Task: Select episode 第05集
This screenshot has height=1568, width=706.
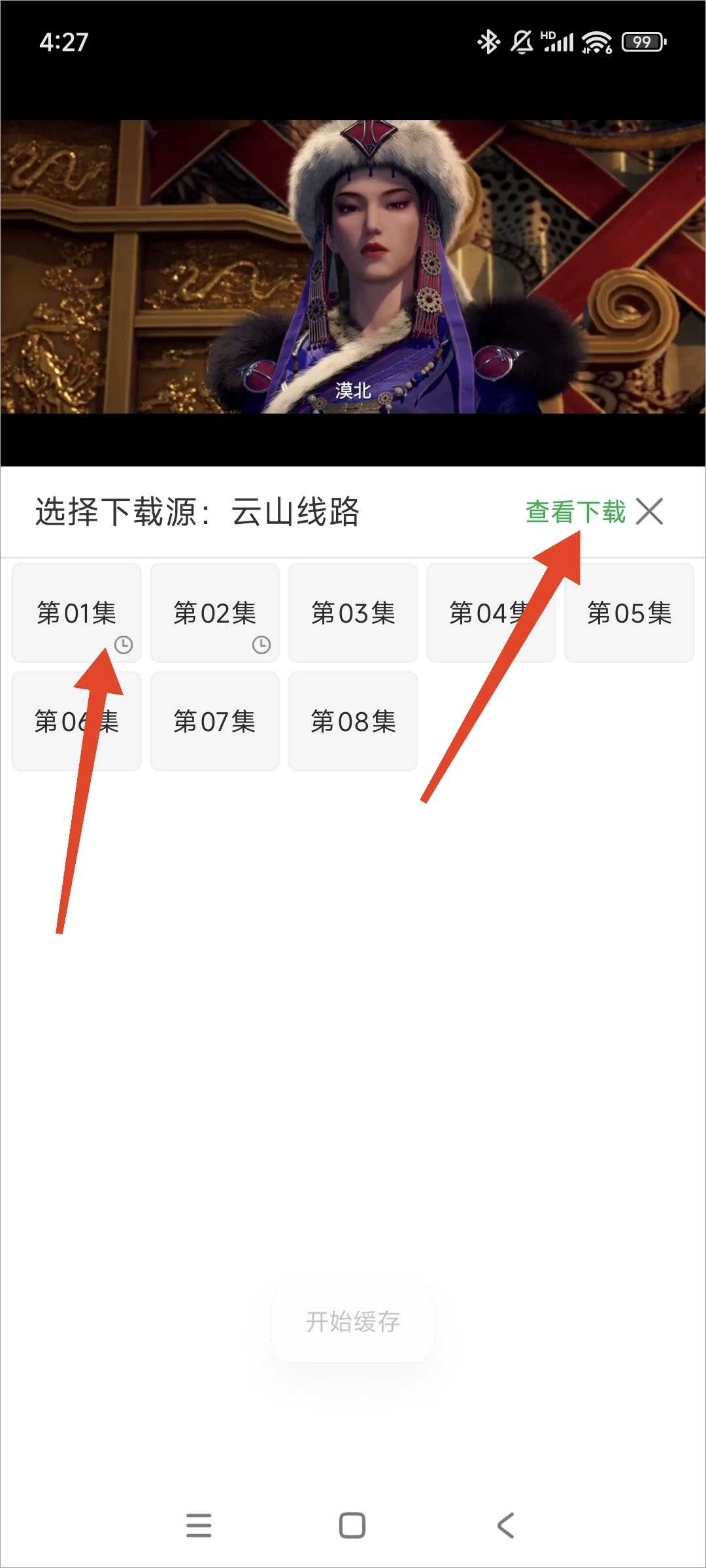Action: (629, 613)
